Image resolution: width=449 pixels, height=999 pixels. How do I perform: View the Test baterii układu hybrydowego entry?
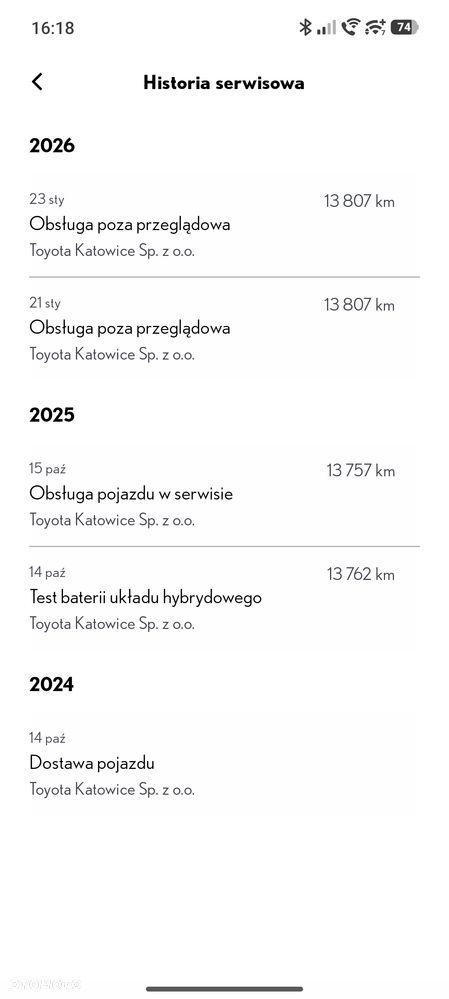[224, 599]
